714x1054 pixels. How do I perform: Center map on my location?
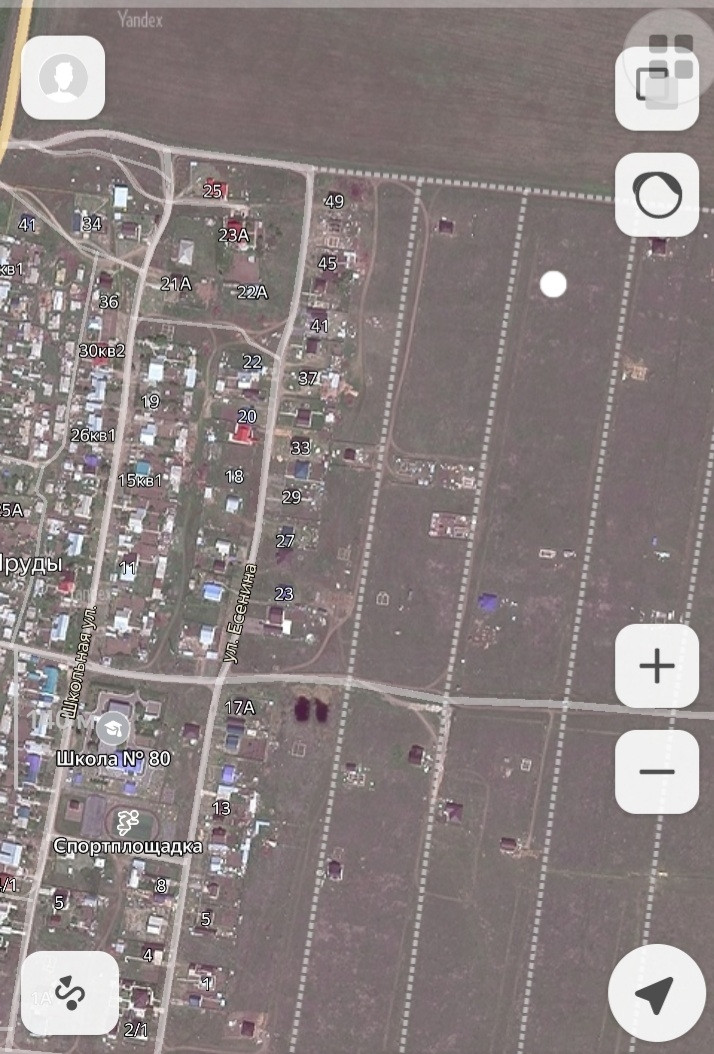pyautogui.click(x=656, y=994)
